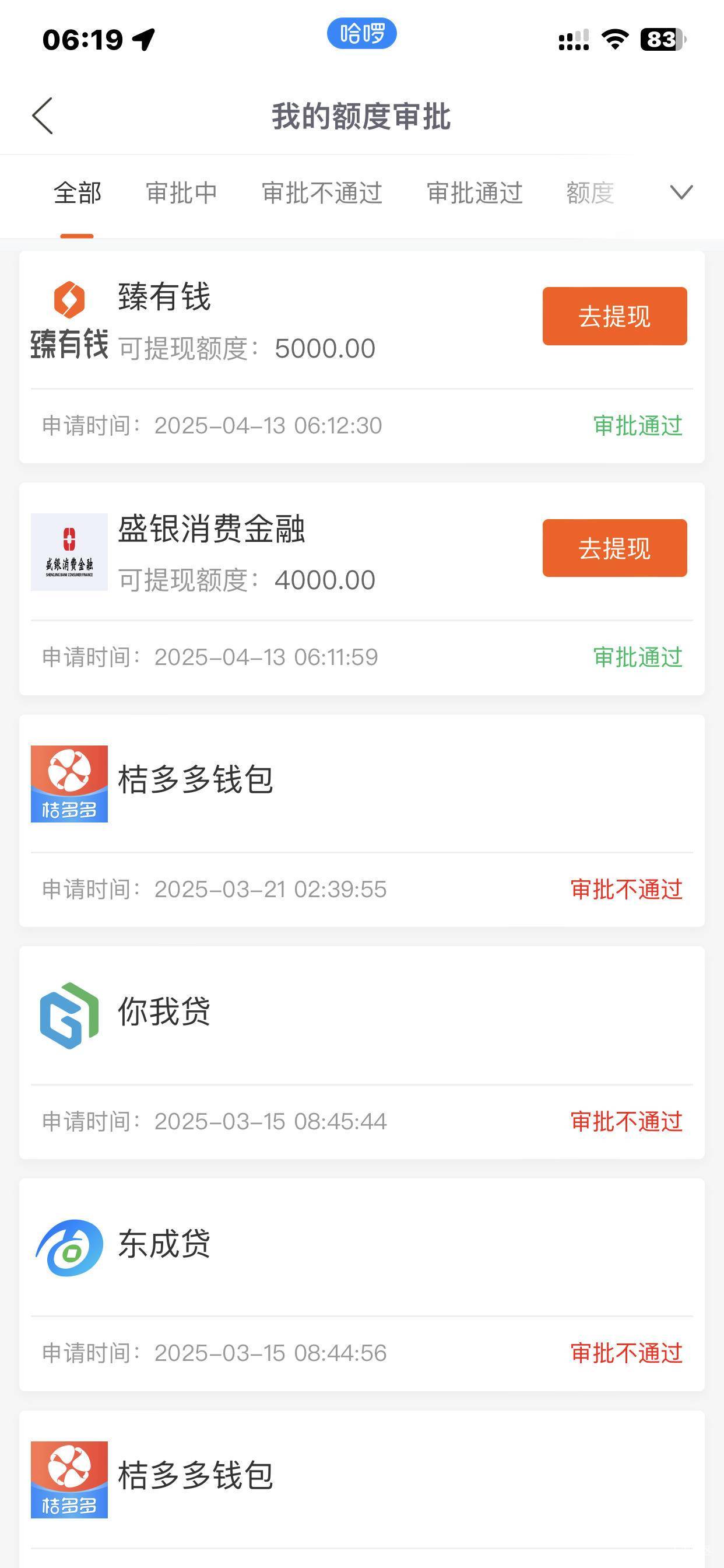The width and height of the screenshot is (724, 1568).
Task: Switch to the 审批通过 tab
Action: (x=475, y=193)
